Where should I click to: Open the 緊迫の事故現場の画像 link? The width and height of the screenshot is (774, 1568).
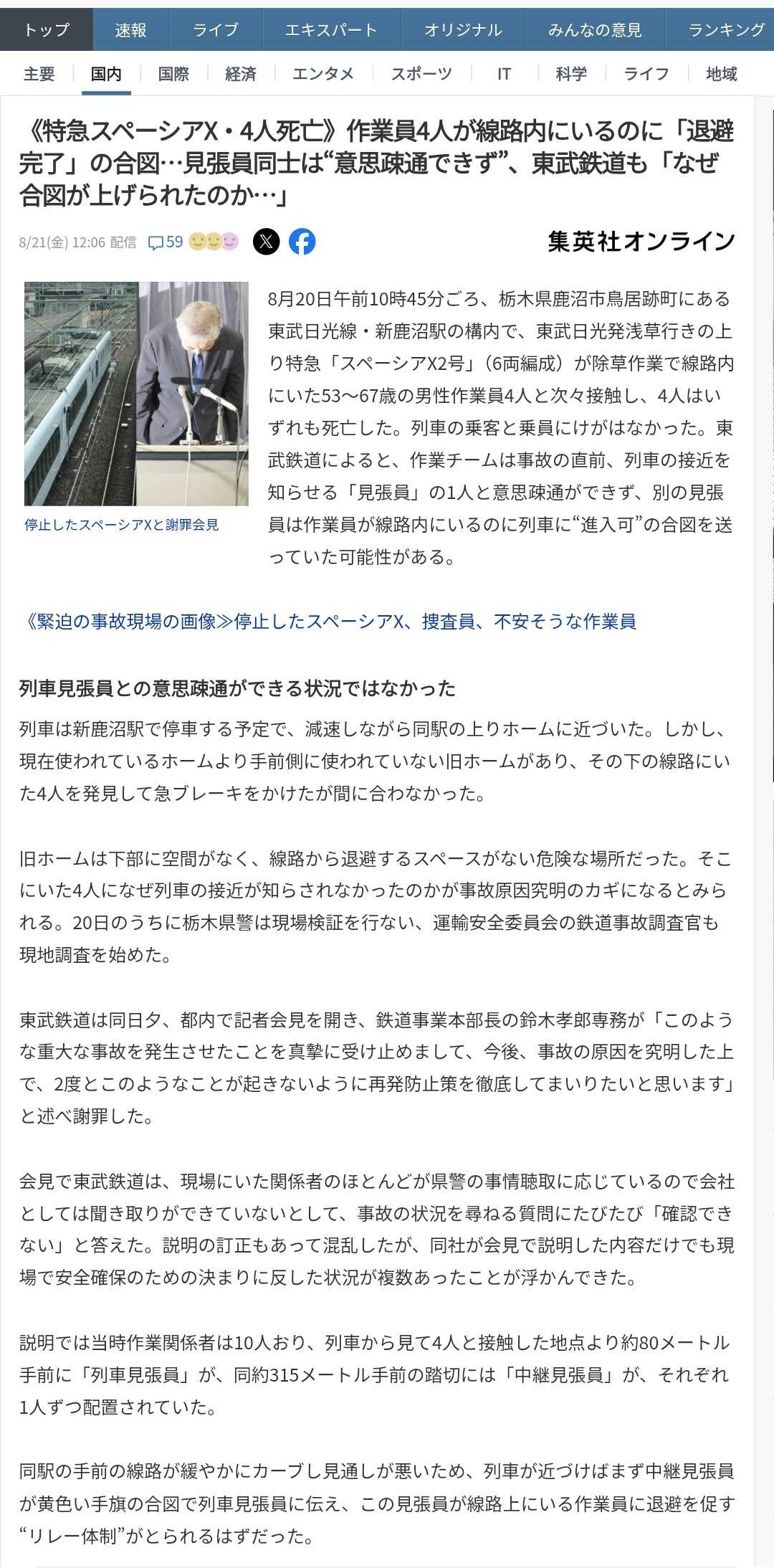coord(331,622)
